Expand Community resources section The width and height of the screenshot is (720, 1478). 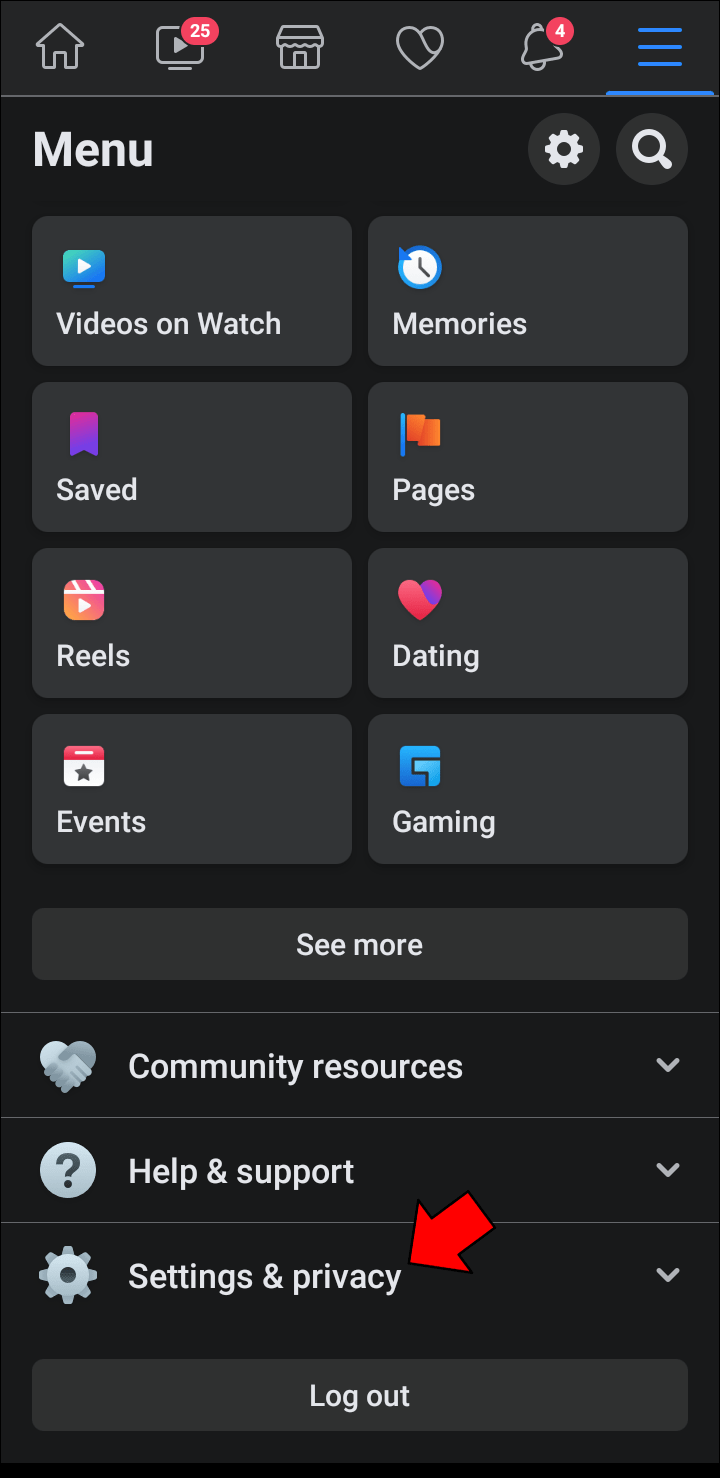coord(360,1066)
